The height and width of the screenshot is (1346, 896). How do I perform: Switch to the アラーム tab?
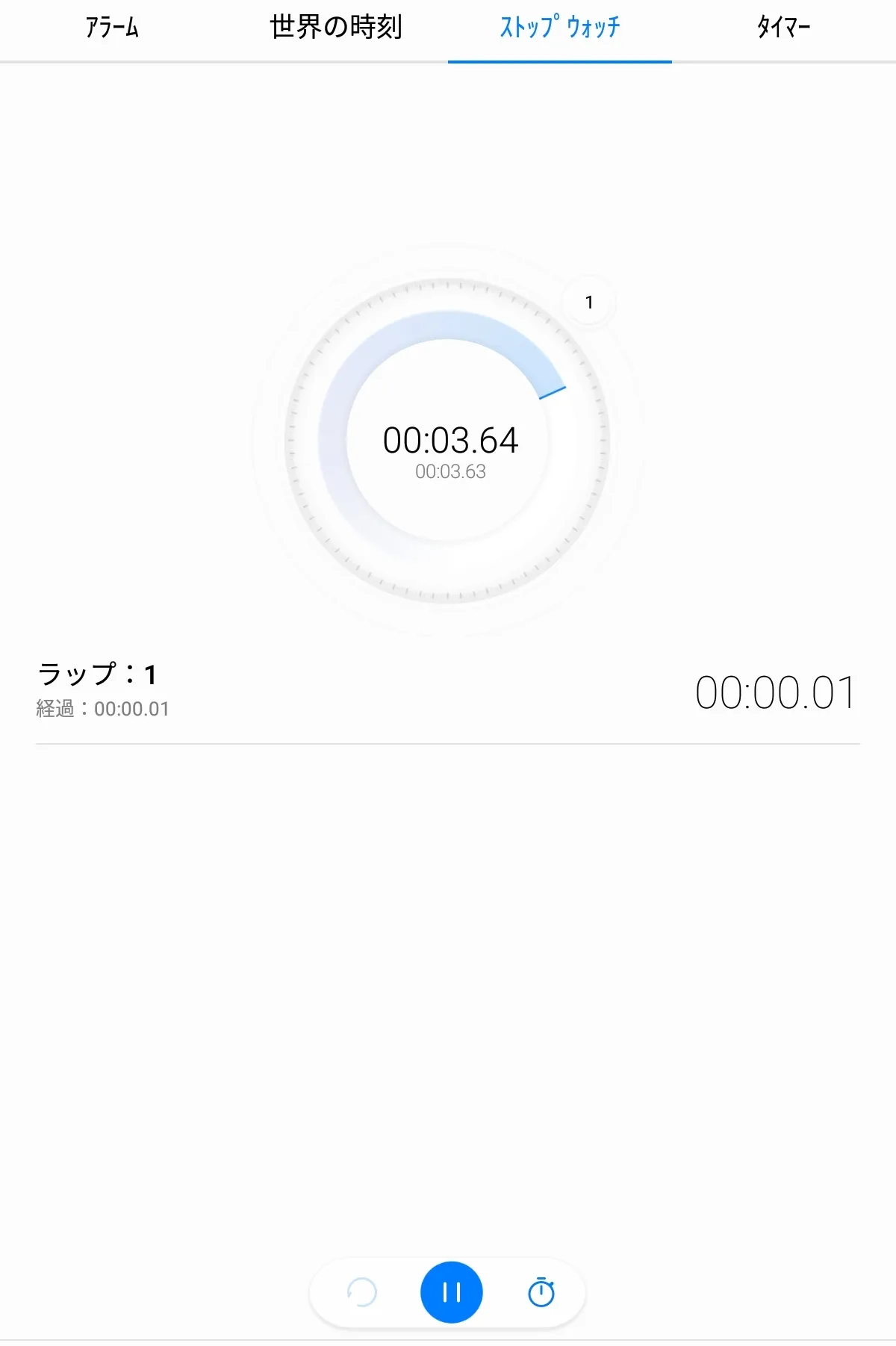112,28
